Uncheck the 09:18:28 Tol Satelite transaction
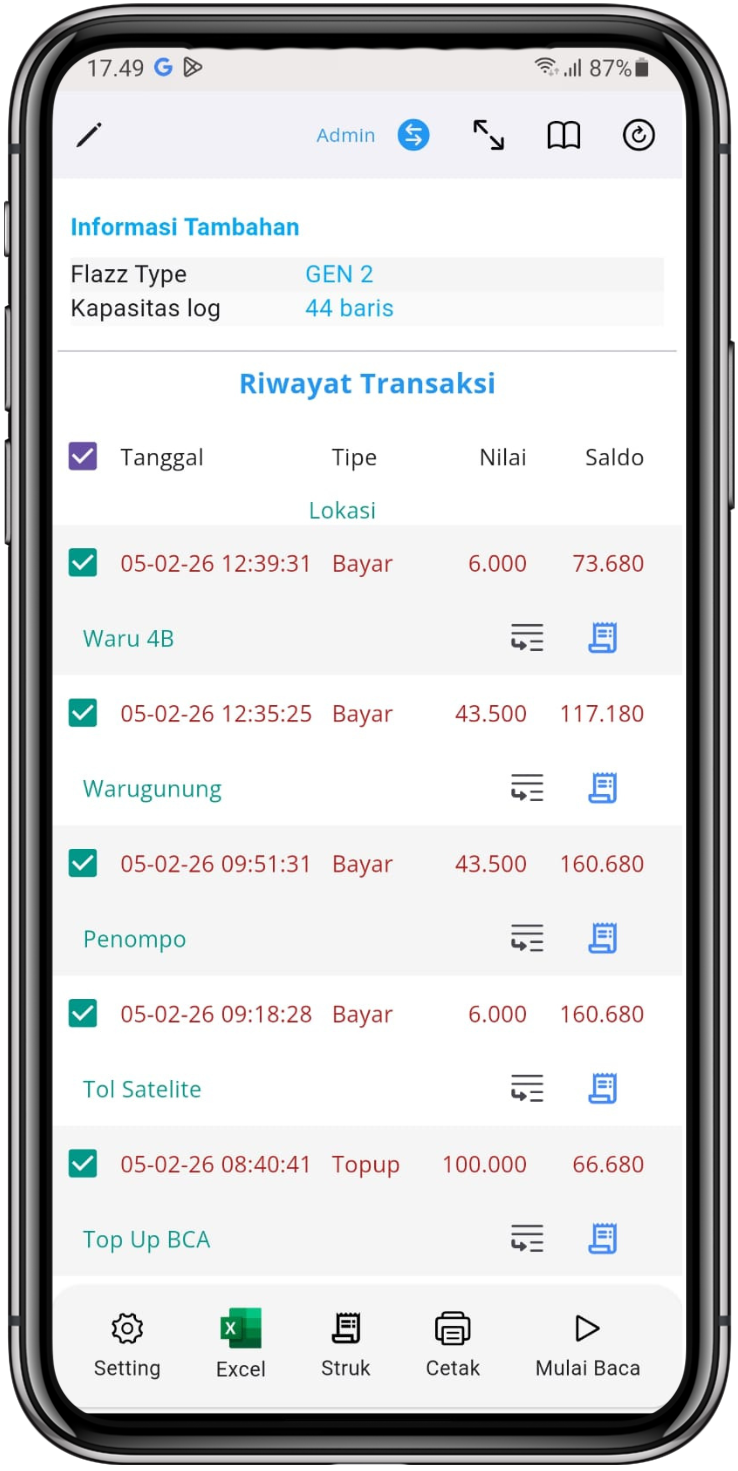Image resolution: width=738 pixels, height=1471 pixels. click(x=83, y=1013)
